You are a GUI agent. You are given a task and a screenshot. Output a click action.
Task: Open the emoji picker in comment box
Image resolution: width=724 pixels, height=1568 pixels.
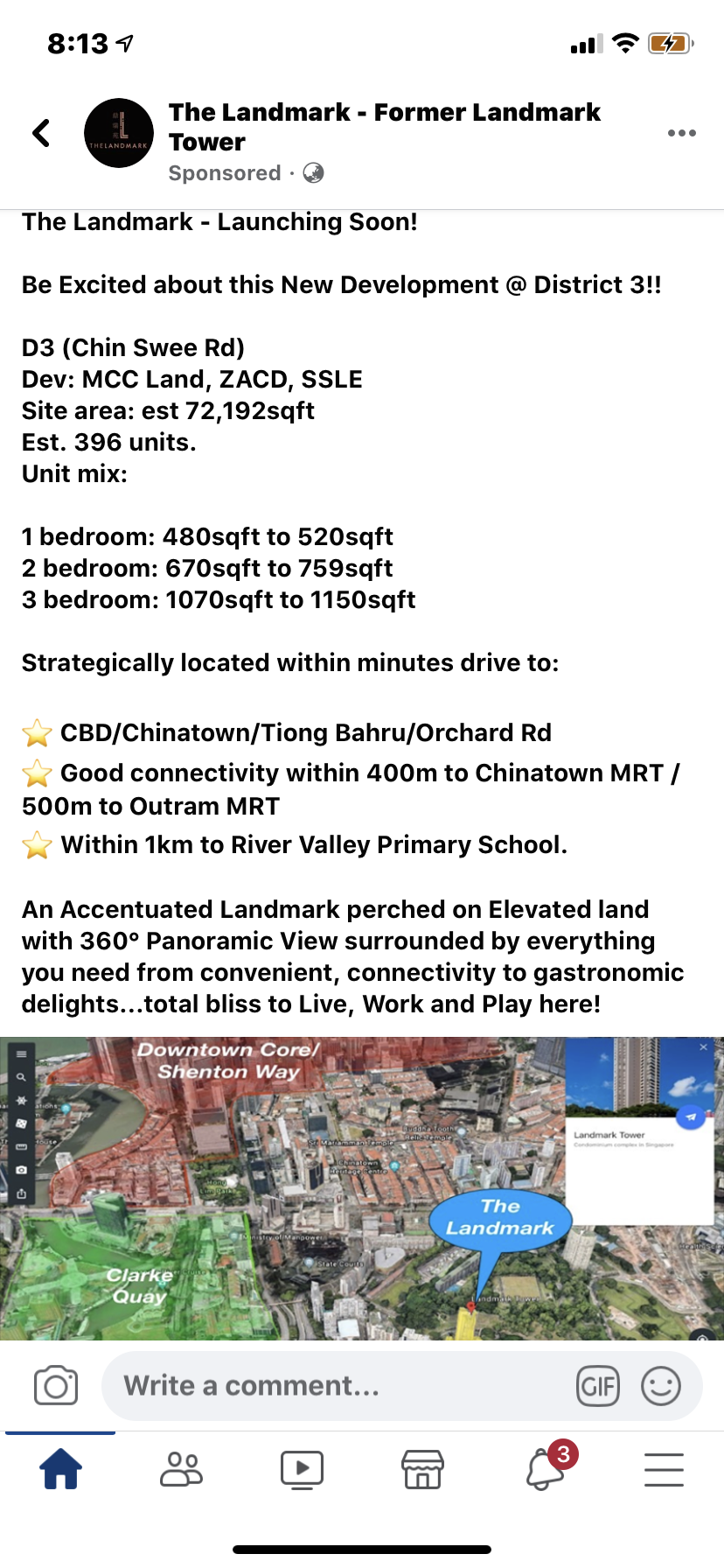tap(661, 1386)
